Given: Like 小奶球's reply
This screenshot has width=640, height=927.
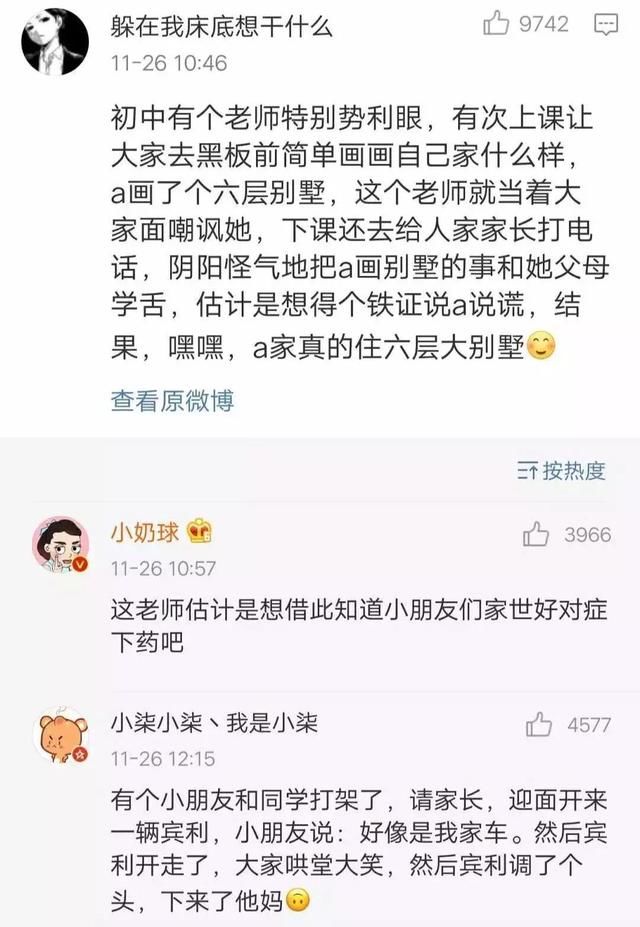Looking at the screenshot, I should pos(537,534).
